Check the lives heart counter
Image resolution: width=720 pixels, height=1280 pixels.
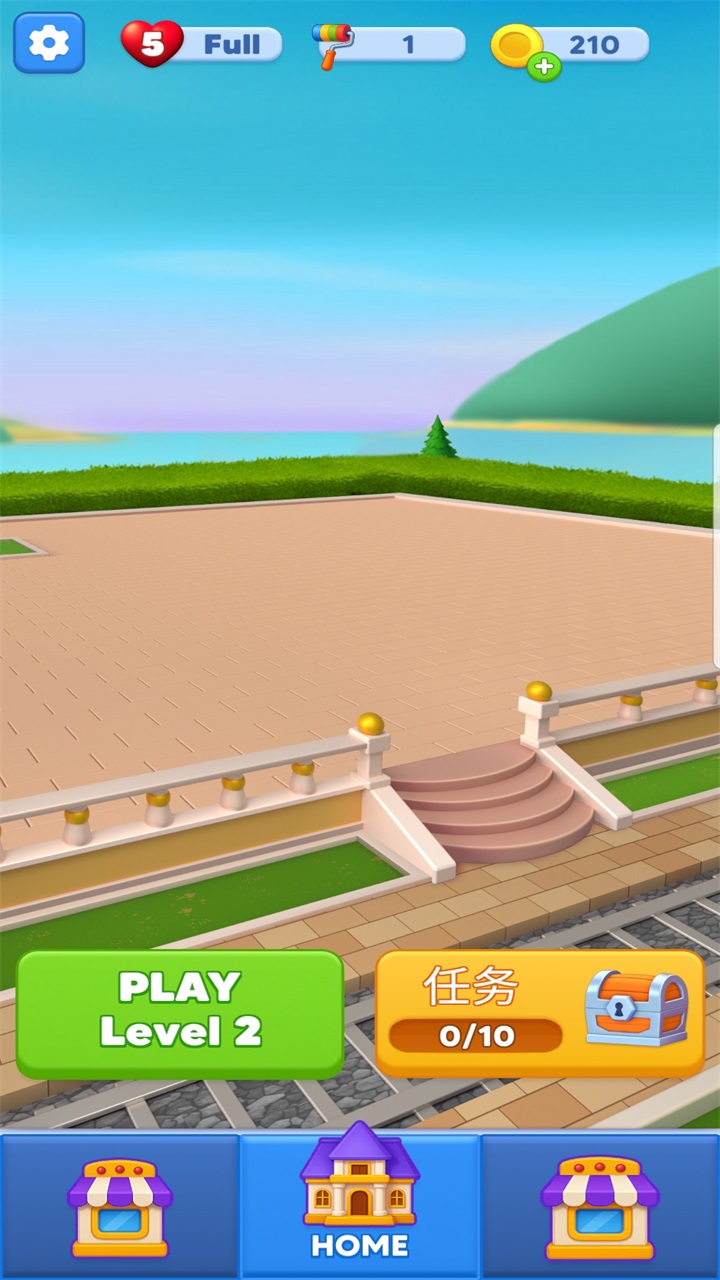click(x=200, y=44)
